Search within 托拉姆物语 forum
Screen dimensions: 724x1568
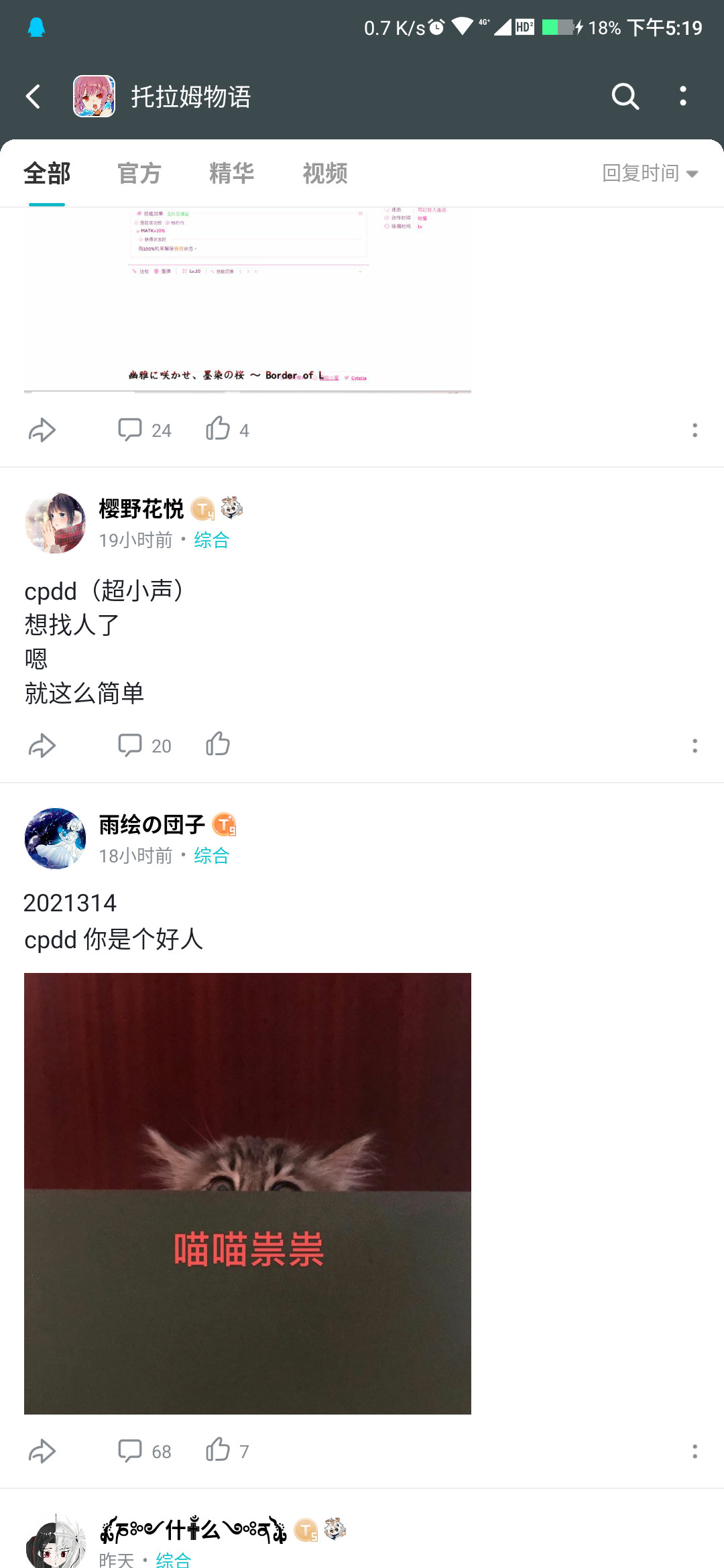pyautogui.click(x=625, y=96)
